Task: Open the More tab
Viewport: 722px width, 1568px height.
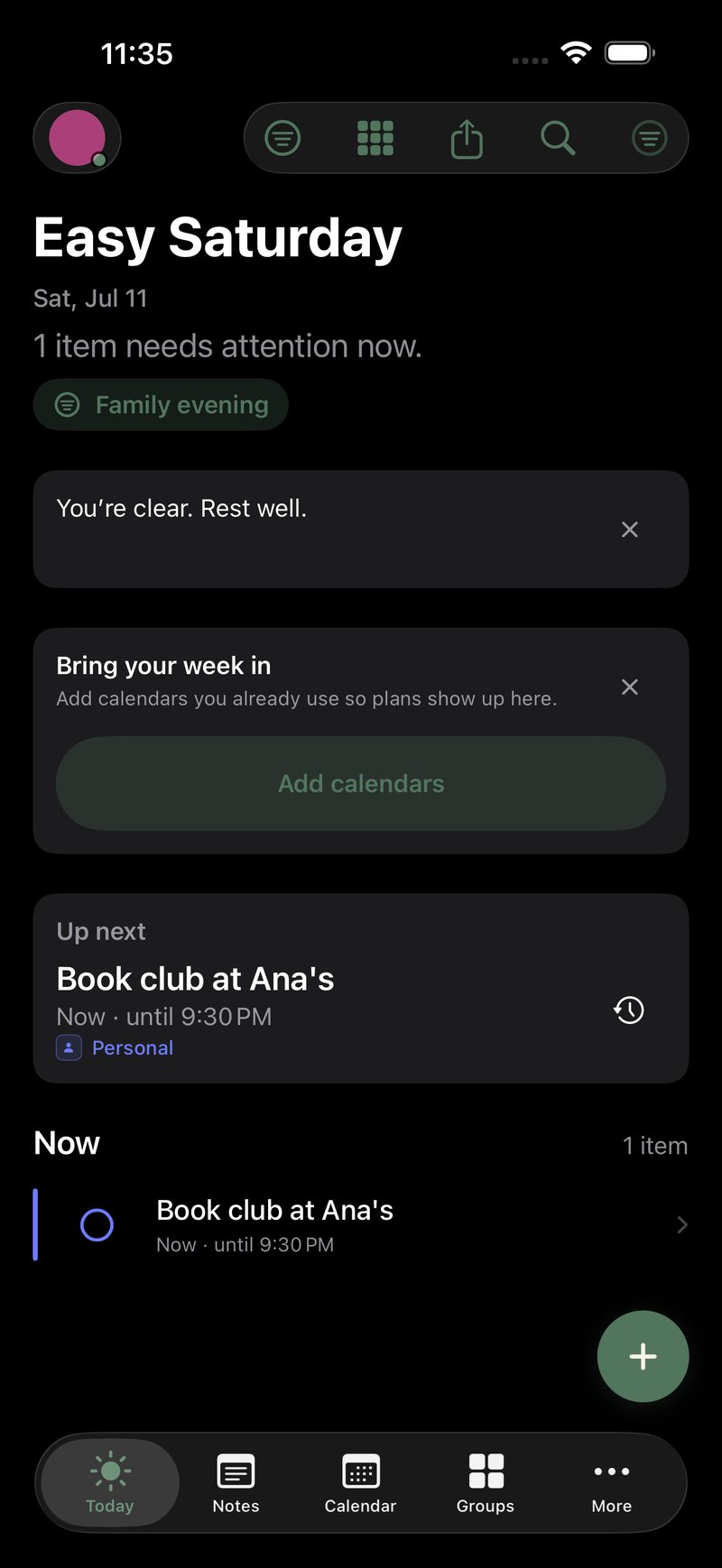Action: point(612,1482)
